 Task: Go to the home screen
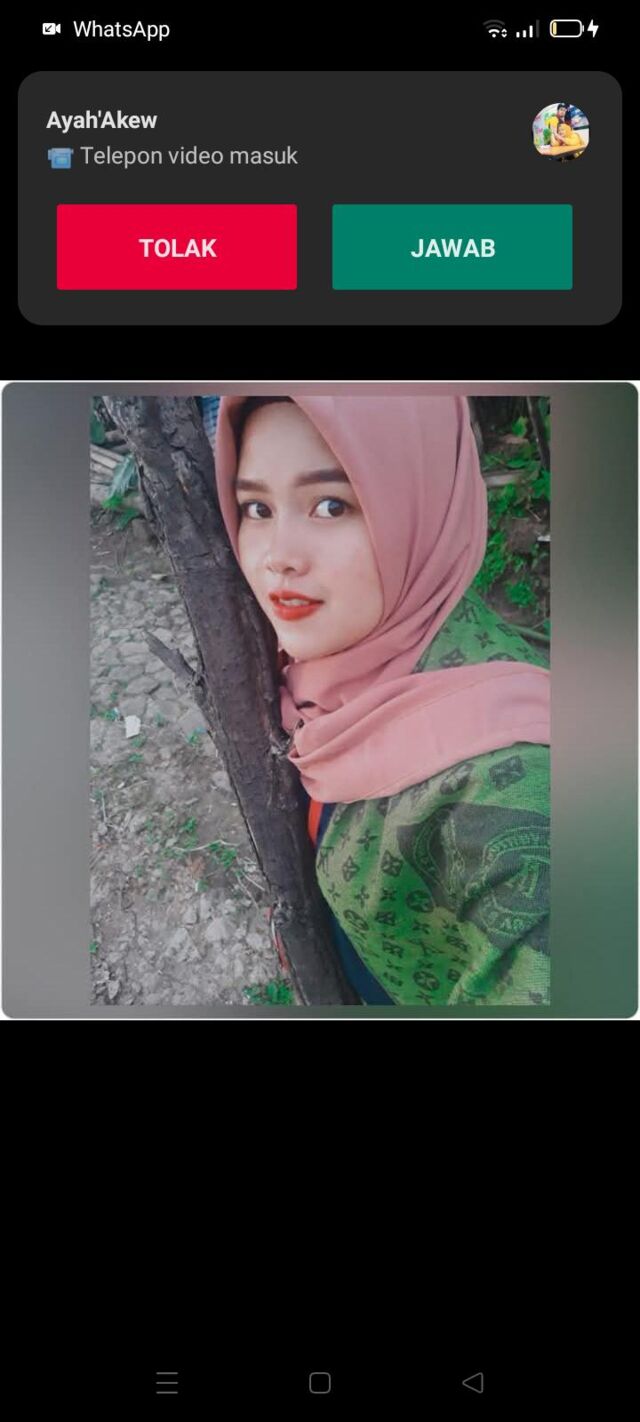320,1383
